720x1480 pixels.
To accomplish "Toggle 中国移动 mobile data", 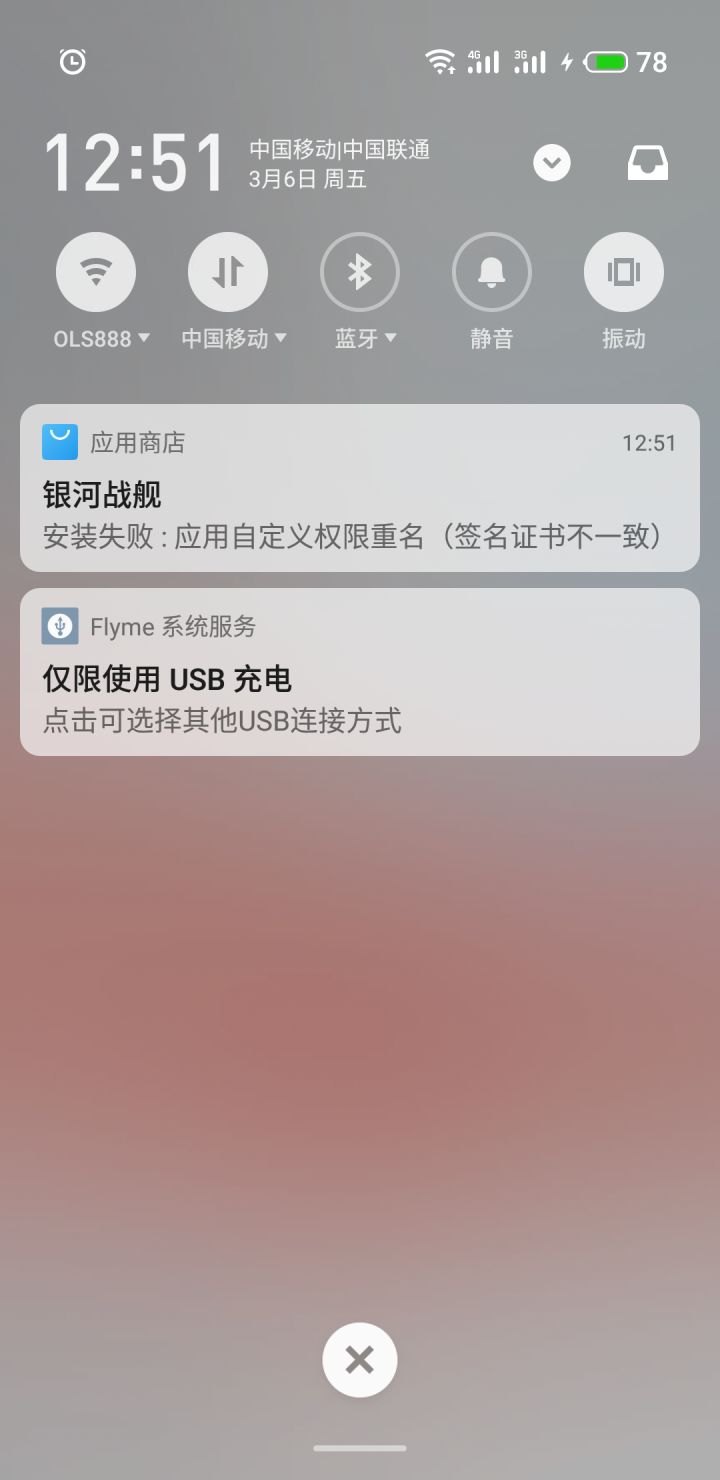I will click(x=228, y=271).
